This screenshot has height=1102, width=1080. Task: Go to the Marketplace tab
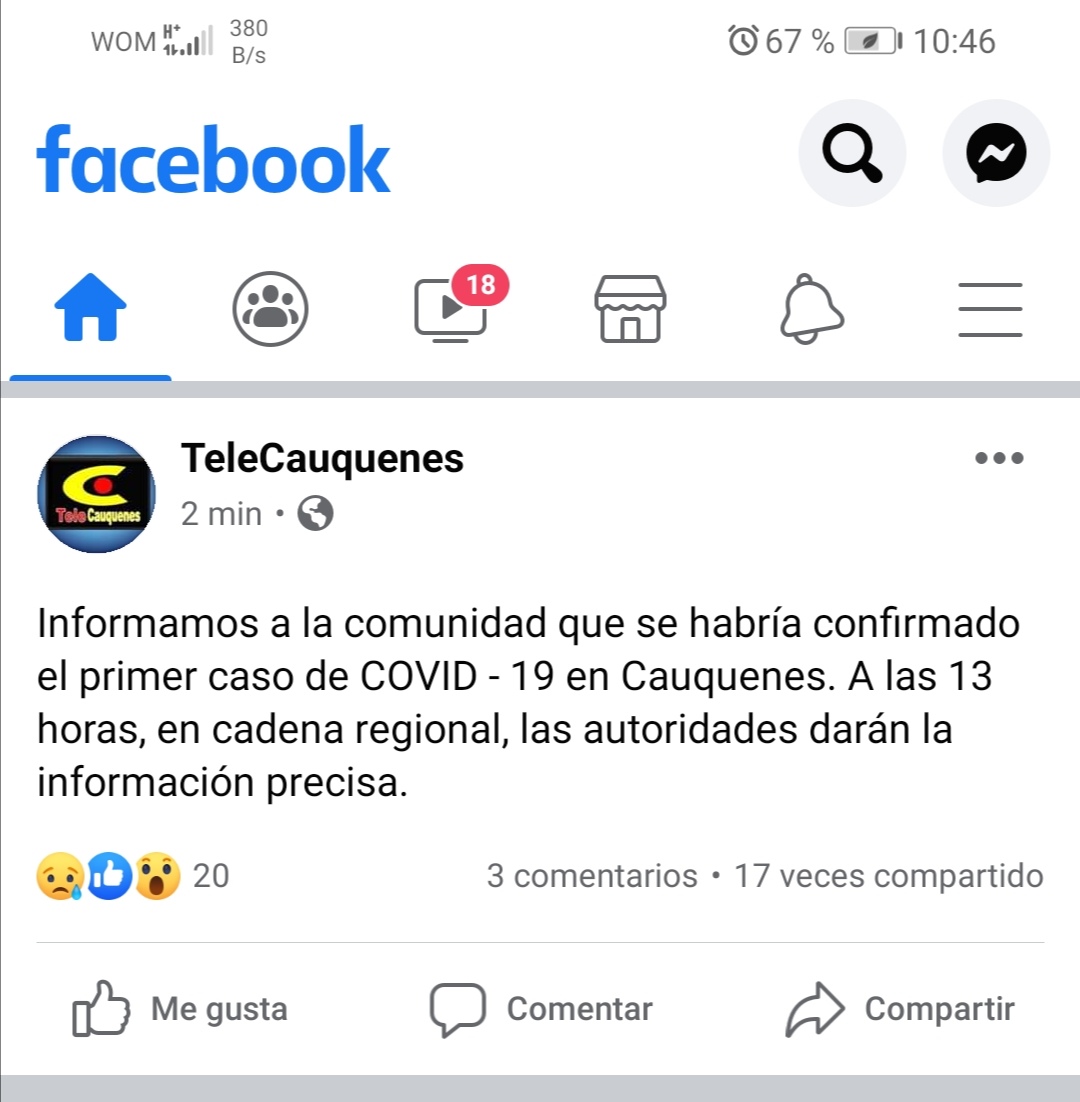point(630,309)
